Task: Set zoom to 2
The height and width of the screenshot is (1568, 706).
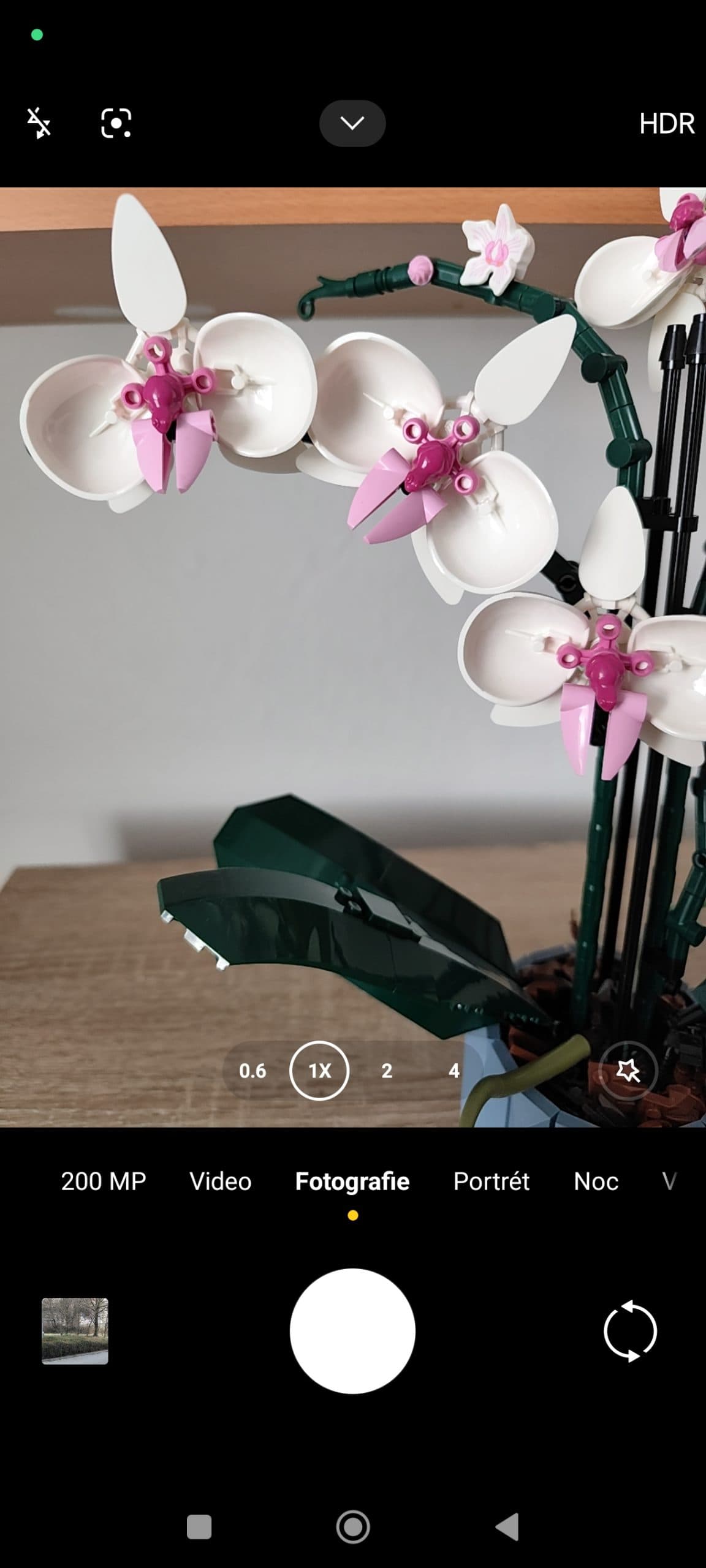Action: pyautogui.click(x=387, y=1071)
